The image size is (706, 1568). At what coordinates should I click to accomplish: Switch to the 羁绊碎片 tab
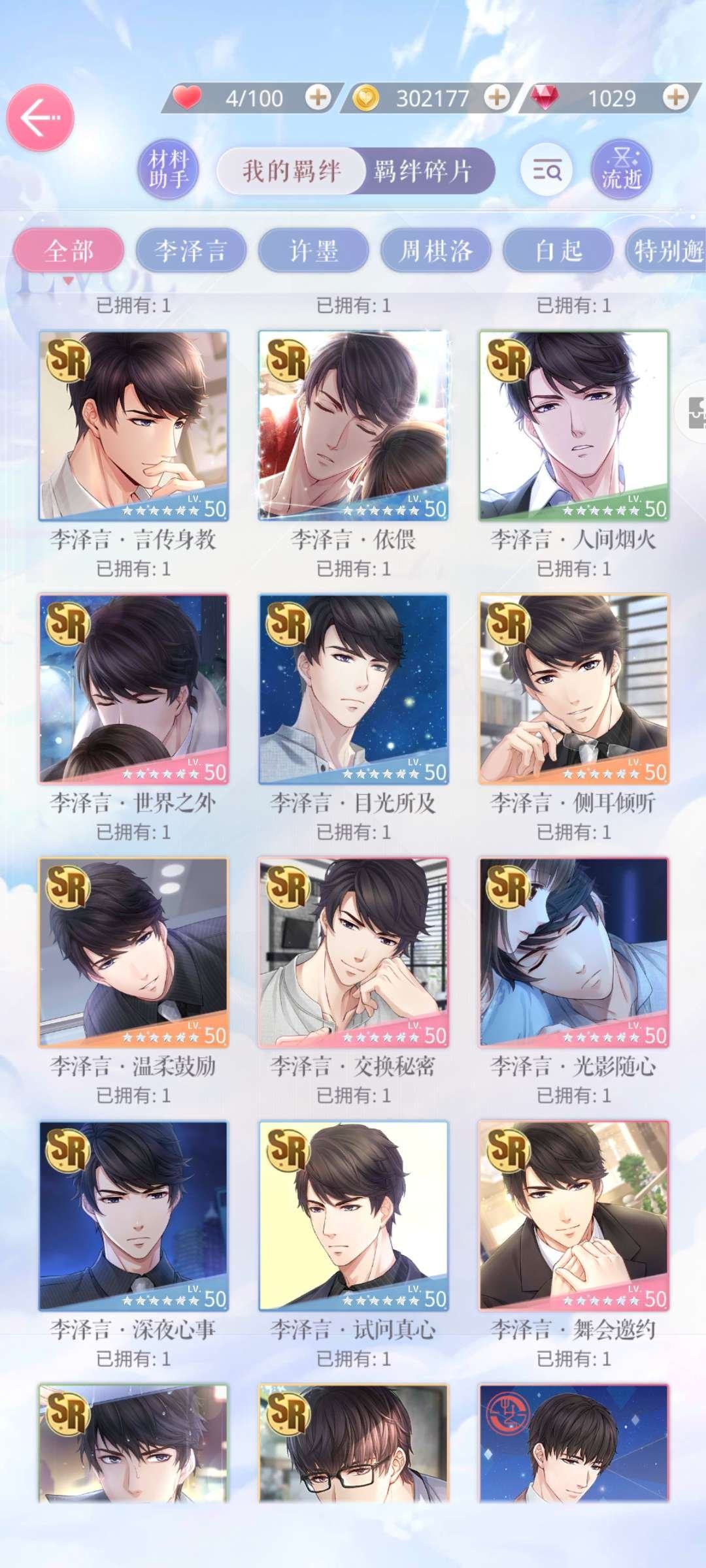click(424, 171)
